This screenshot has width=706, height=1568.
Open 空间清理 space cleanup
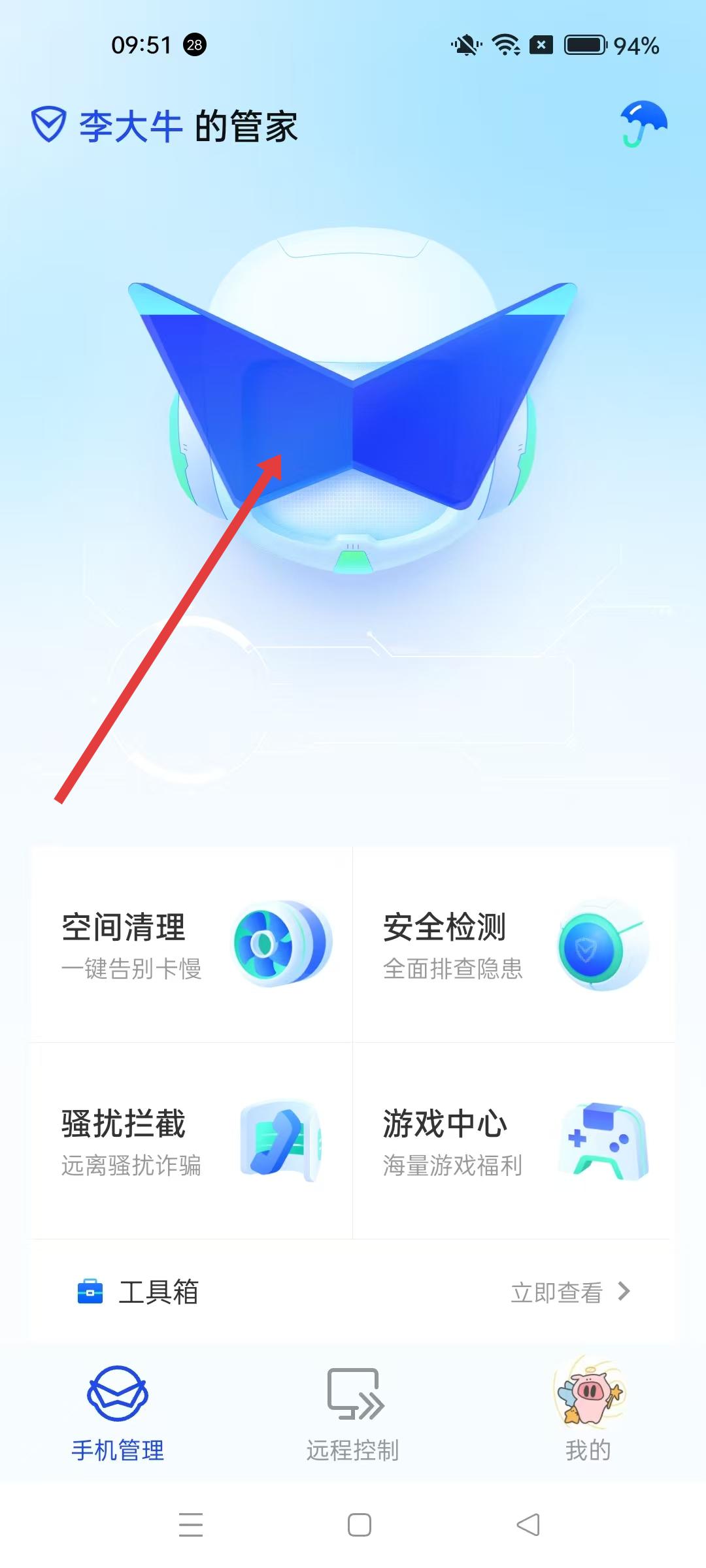(192, 945)
